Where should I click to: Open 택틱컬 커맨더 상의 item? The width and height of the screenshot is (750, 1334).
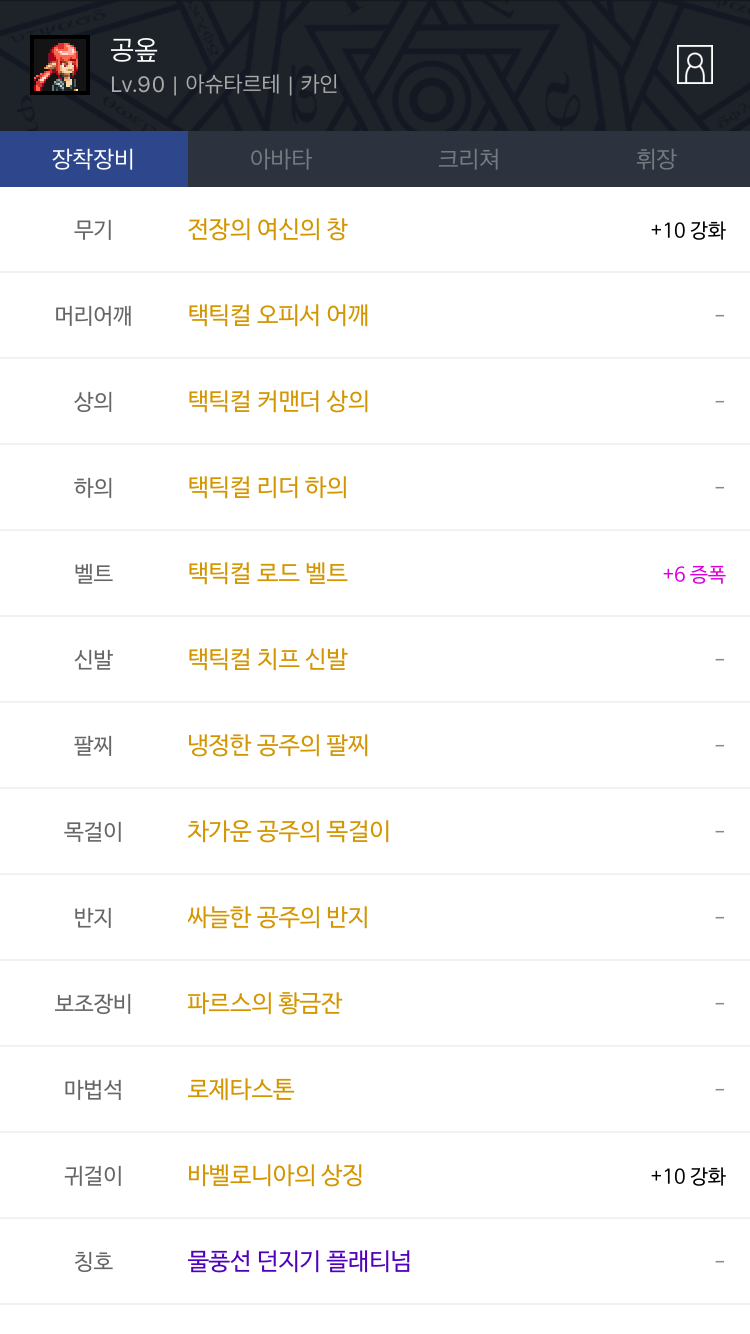[278, 401]
